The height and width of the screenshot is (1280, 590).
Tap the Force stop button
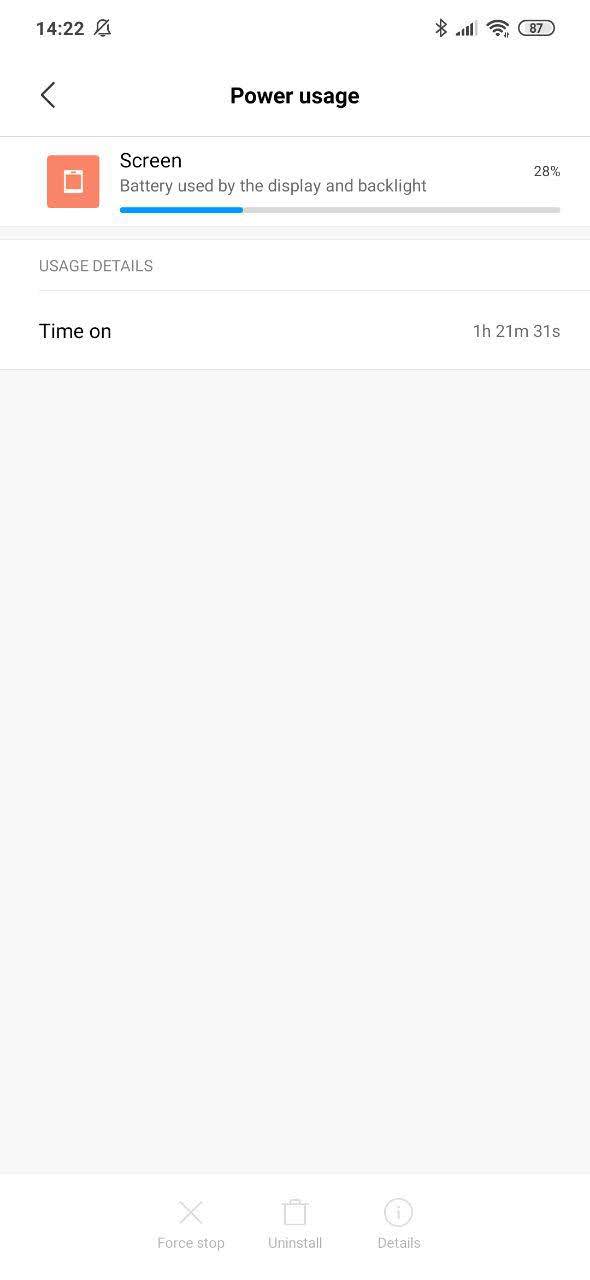(191, 1224)
